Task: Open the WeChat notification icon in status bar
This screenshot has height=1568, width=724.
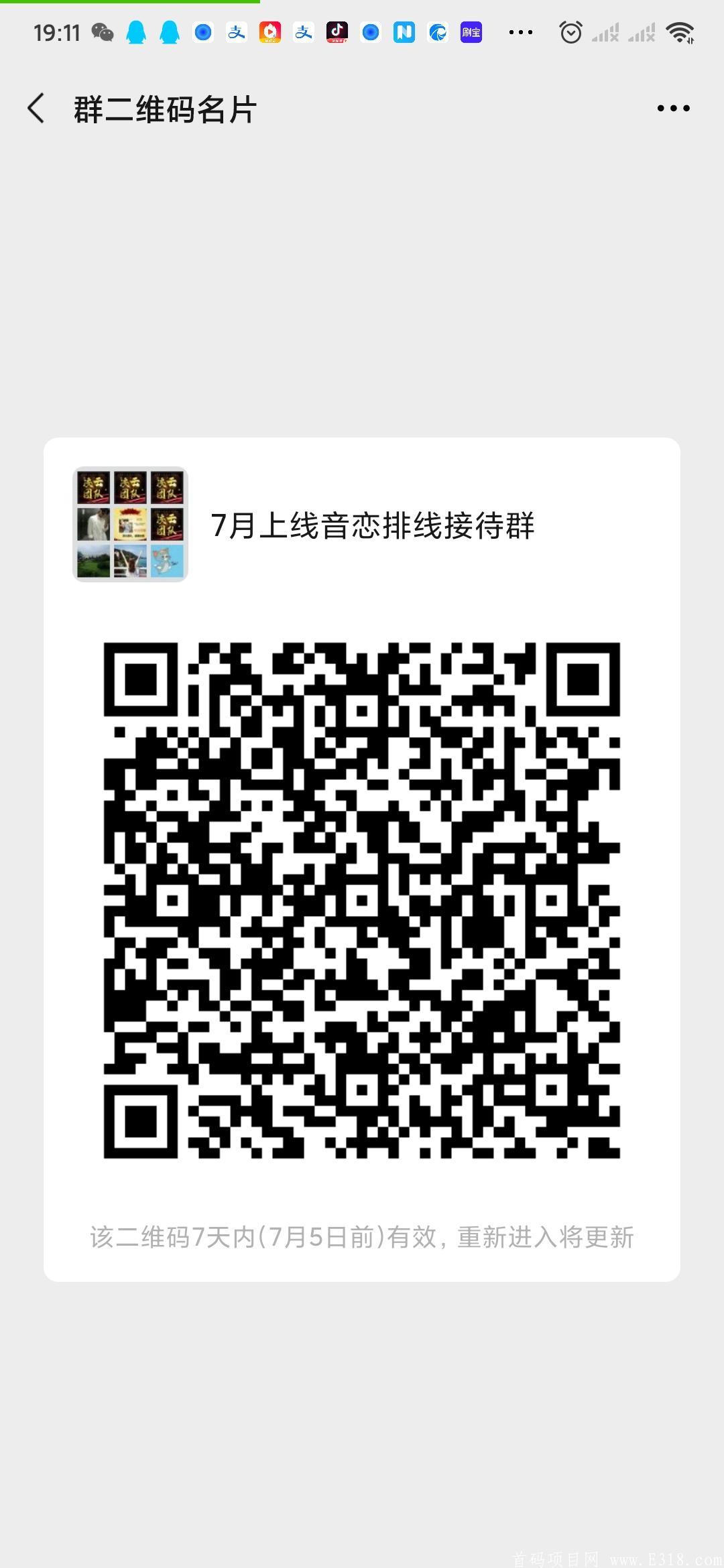Action: coord(101,31)
